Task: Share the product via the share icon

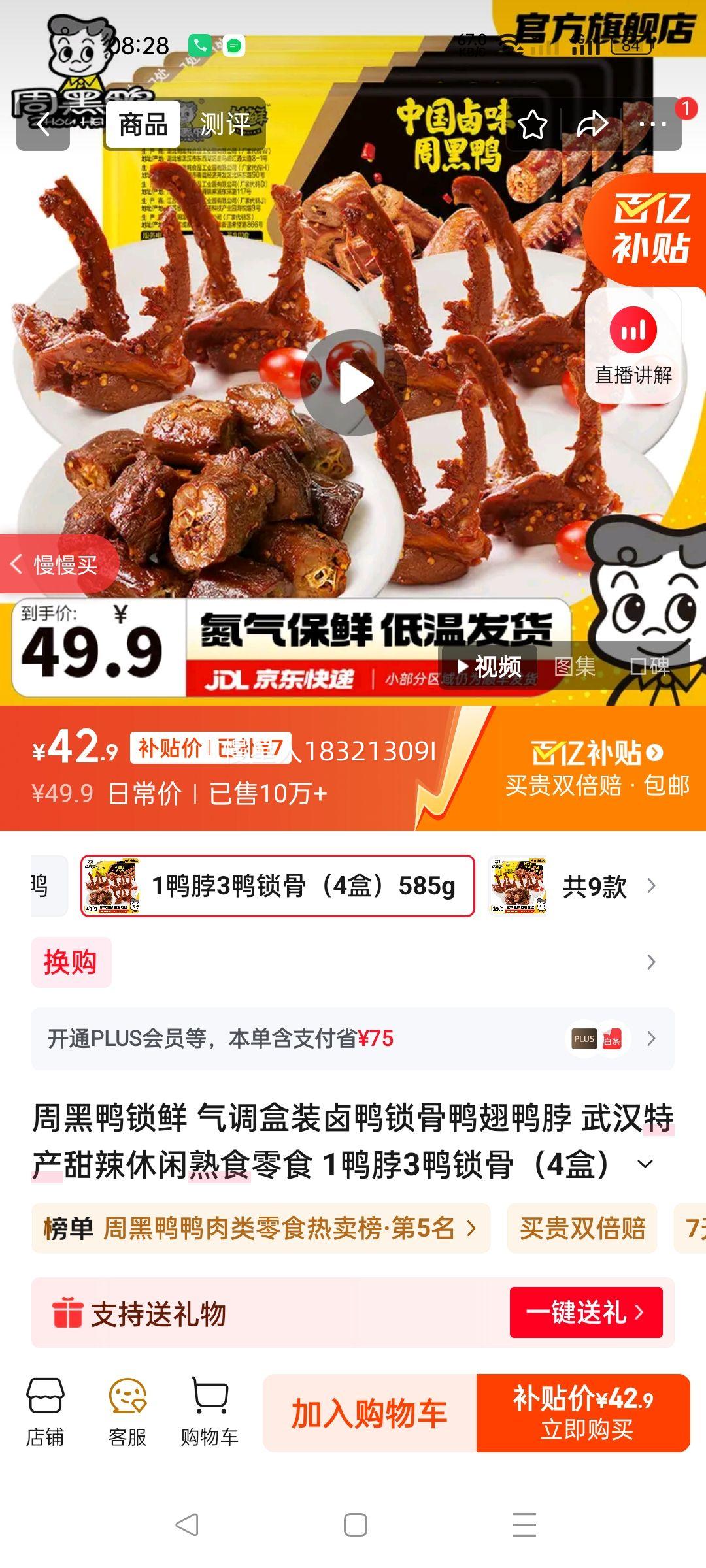Action: click(x=594, y=124)
